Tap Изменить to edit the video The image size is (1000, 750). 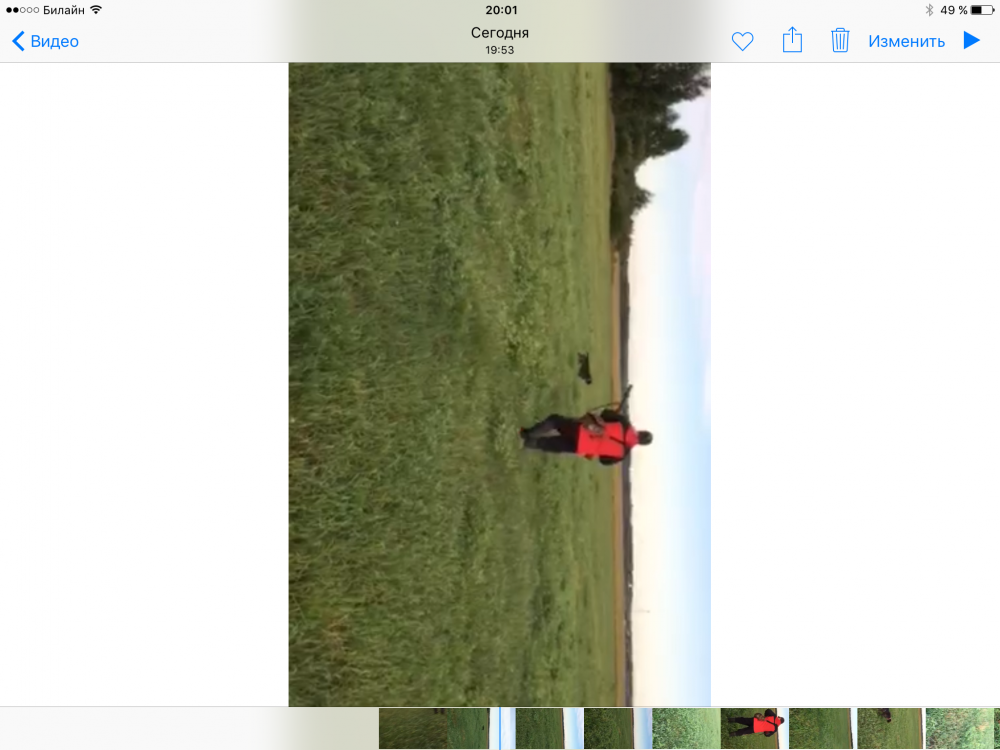[x=906, y=41]
